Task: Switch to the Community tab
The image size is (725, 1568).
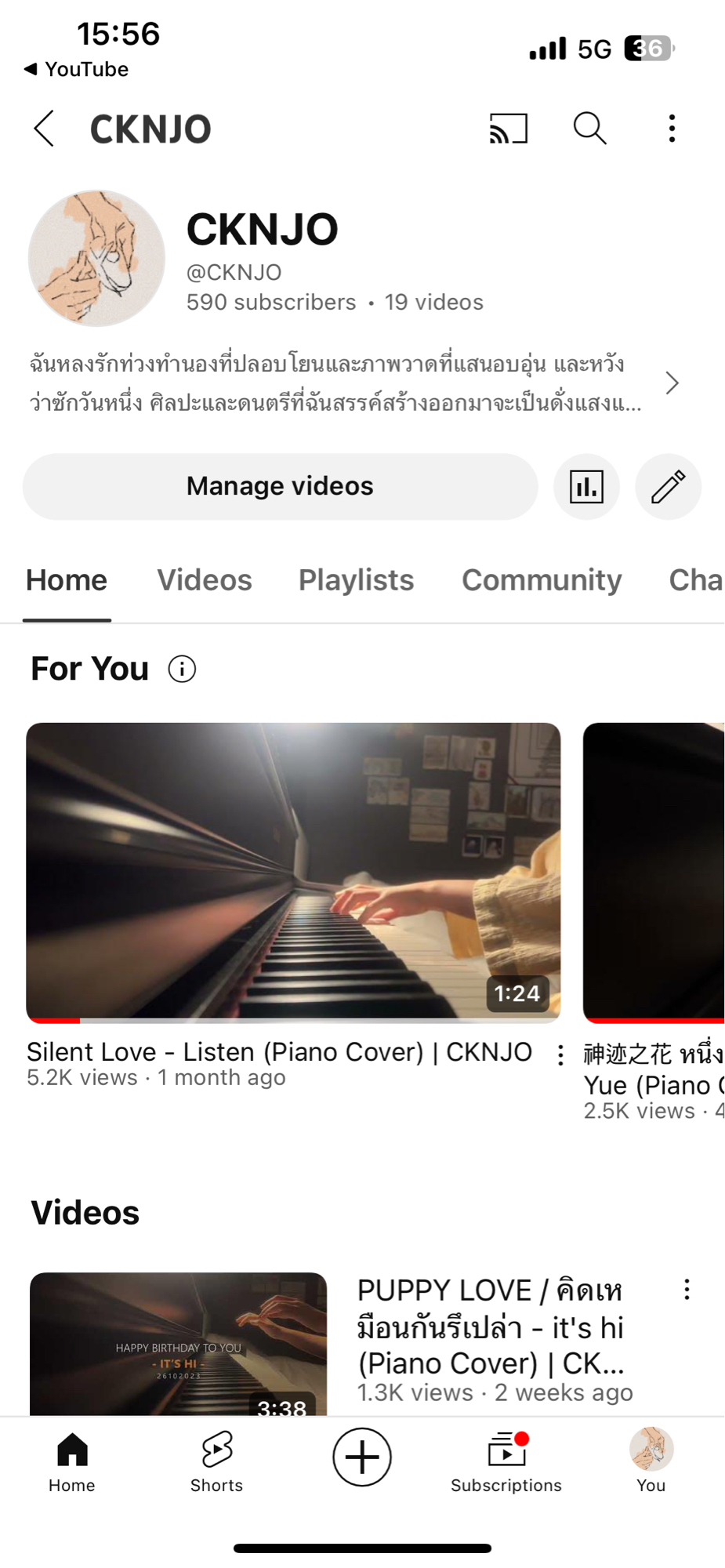Action: [x=542, y=581]
